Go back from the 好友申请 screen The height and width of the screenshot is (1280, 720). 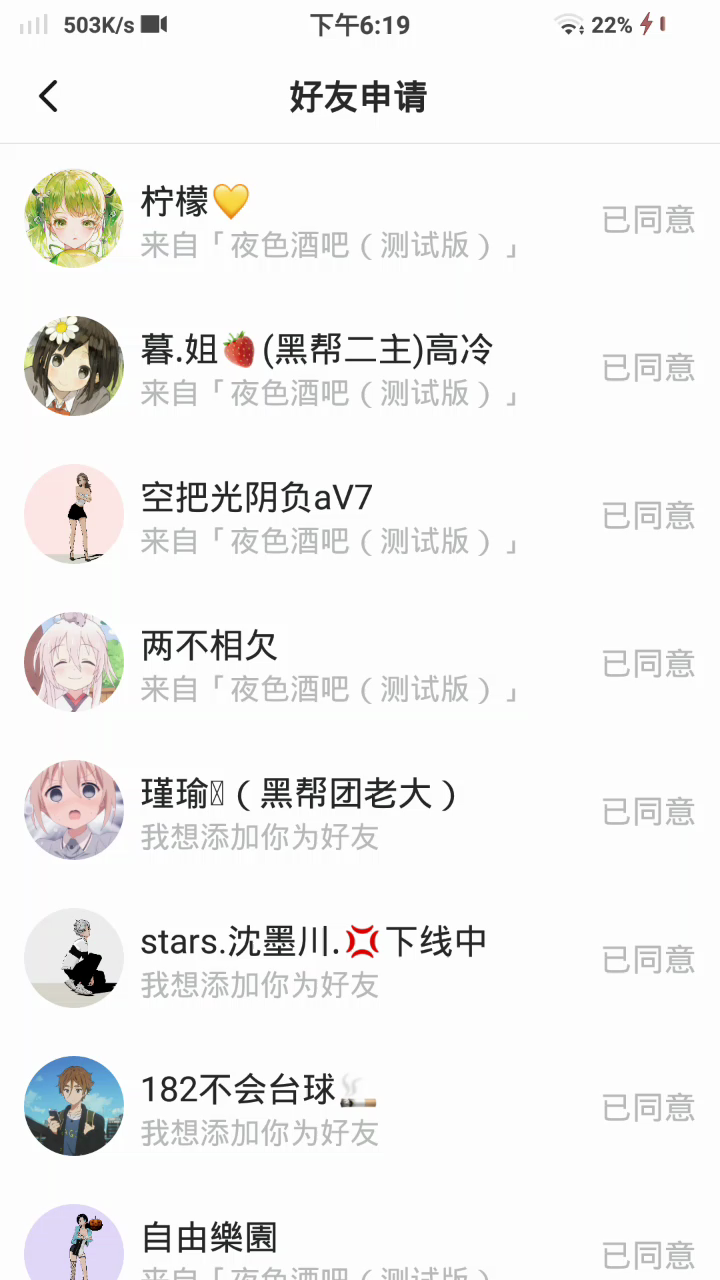click(x=48, y=97)
